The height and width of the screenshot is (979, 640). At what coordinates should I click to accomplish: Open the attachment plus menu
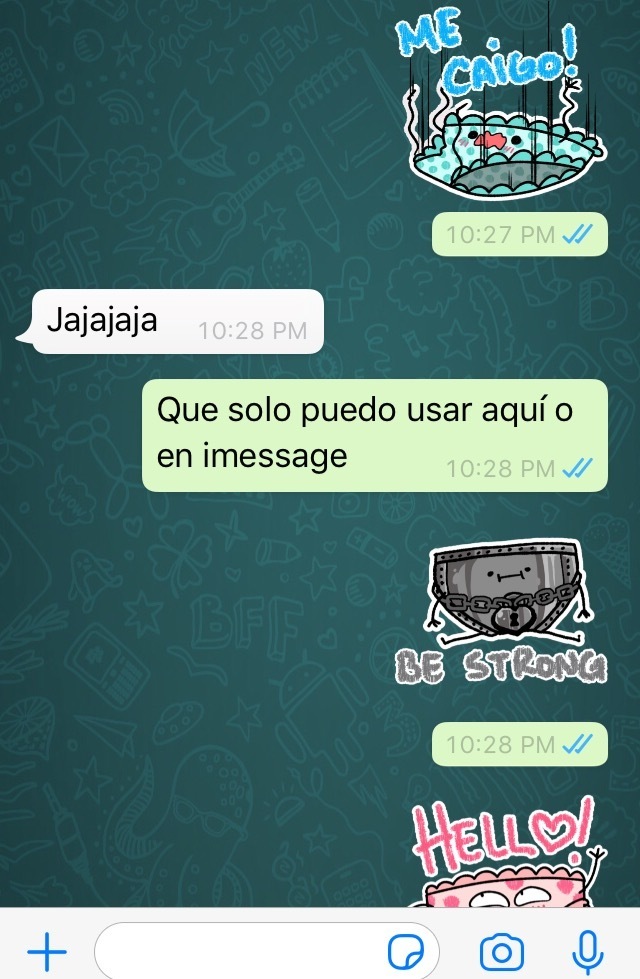point(47,948)
